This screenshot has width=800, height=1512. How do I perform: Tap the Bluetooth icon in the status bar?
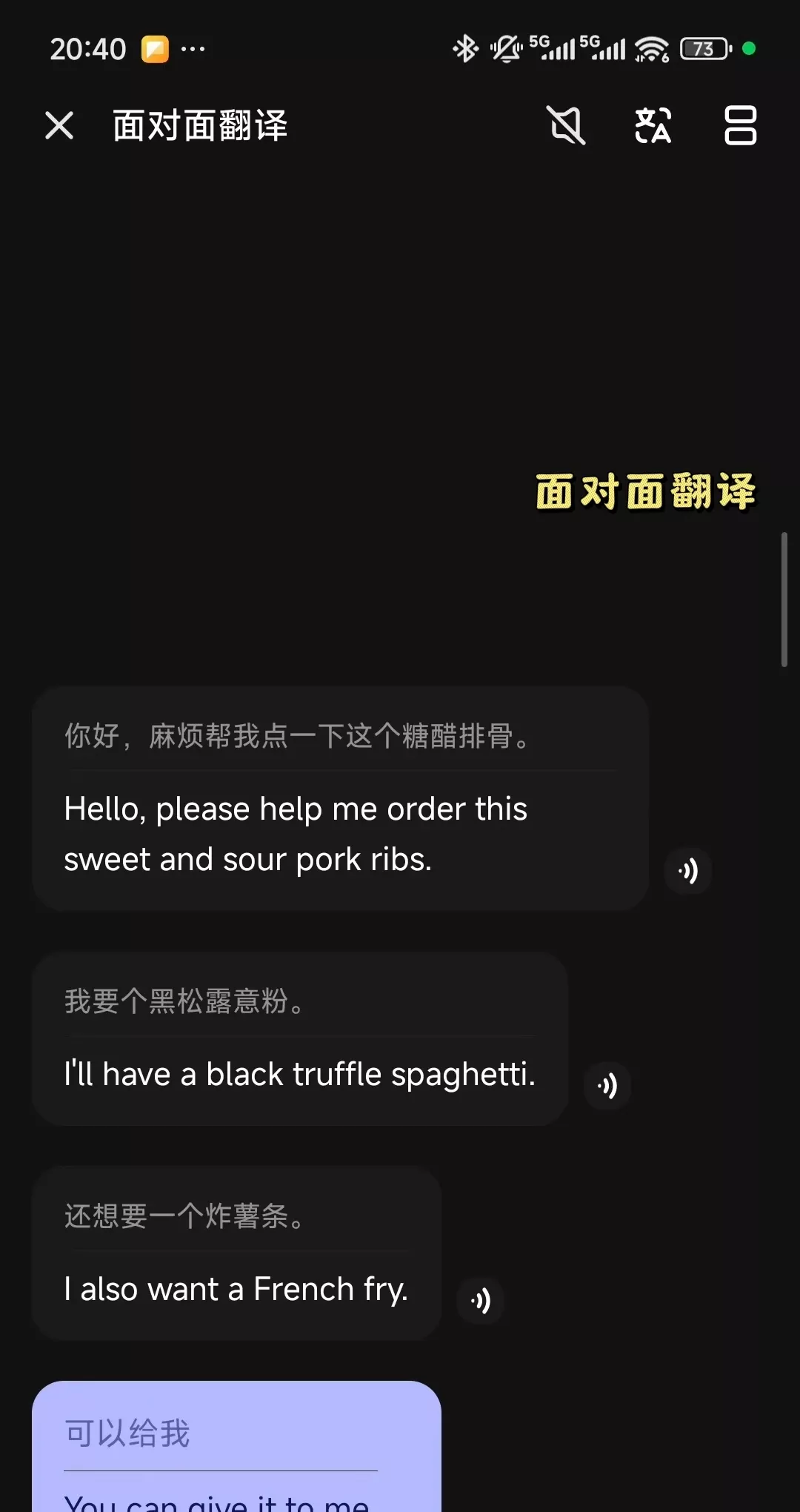(x=465, y=47)
